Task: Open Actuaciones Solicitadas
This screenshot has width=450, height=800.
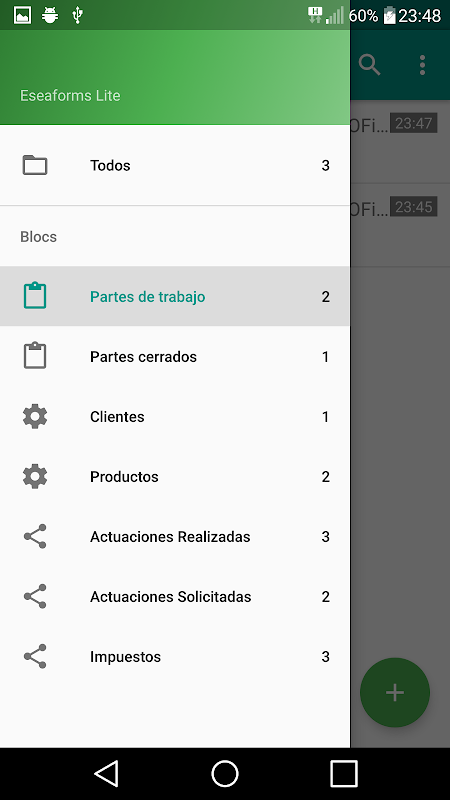Action: (175, 596)
